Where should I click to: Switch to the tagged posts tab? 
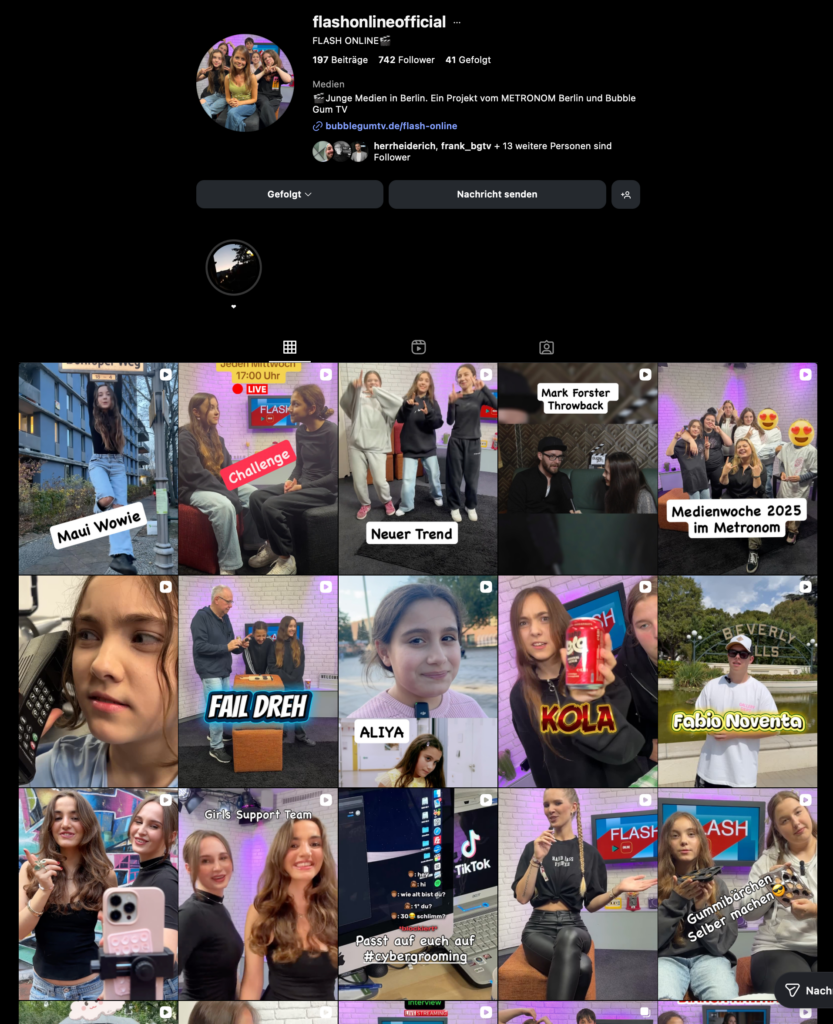pos(546,347)
